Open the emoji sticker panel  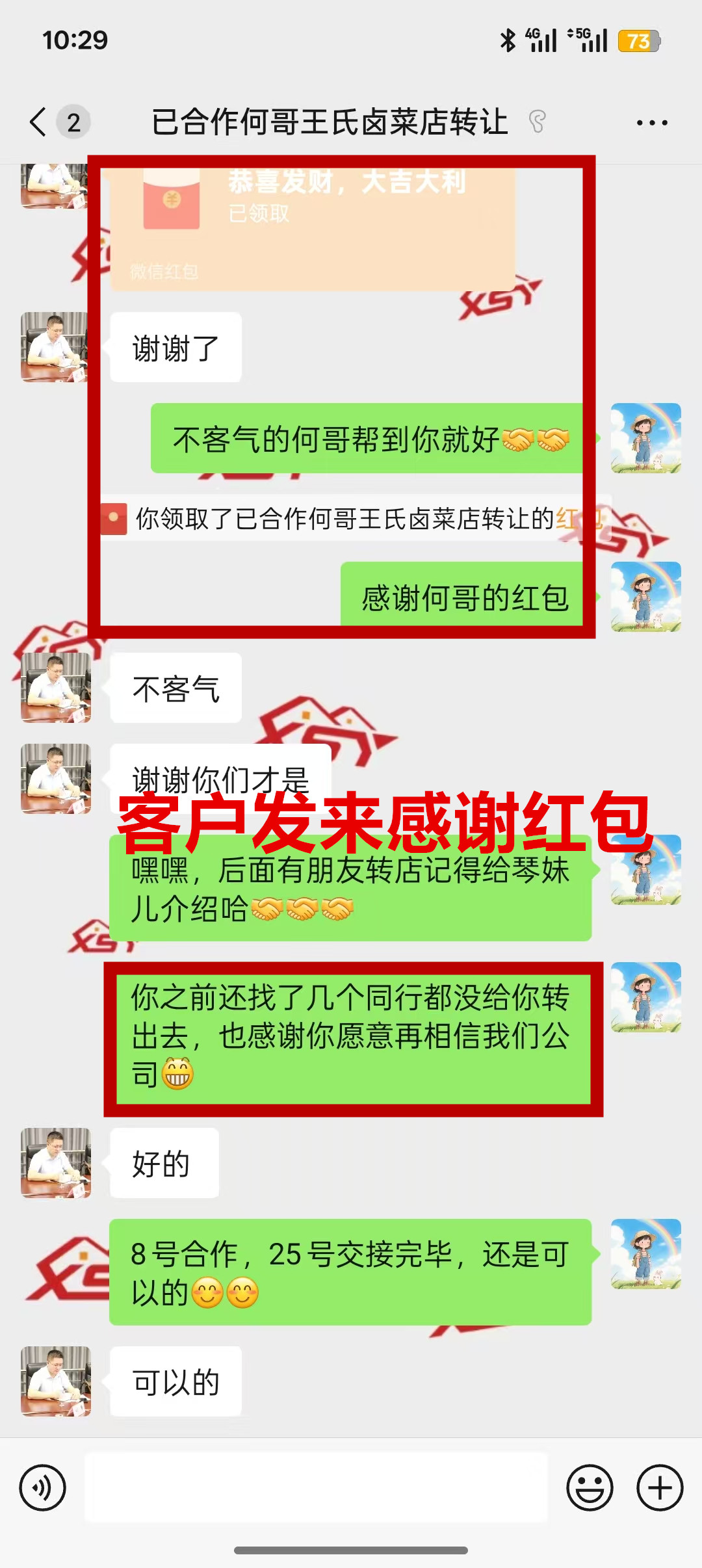(x=590, y=1487)
